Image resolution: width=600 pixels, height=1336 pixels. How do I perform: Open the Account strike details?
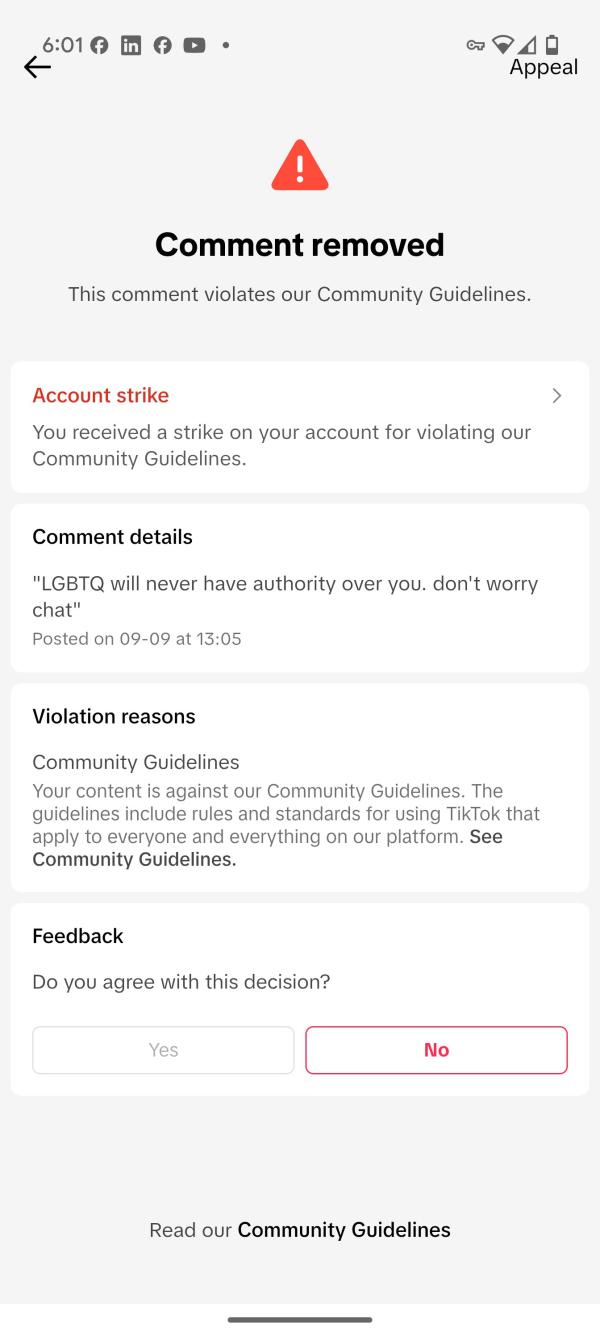click(299, 426)
